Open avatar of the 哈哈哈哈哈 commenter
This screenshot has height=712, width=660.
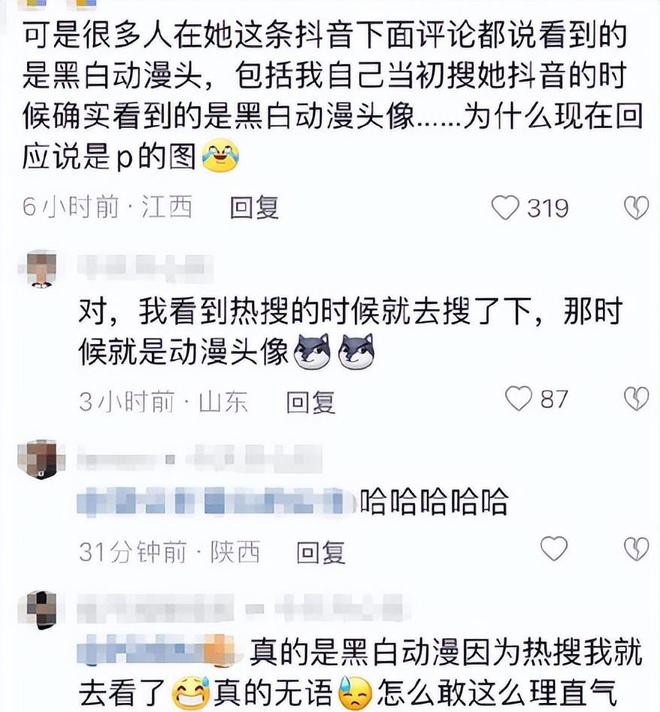point(41,458)
